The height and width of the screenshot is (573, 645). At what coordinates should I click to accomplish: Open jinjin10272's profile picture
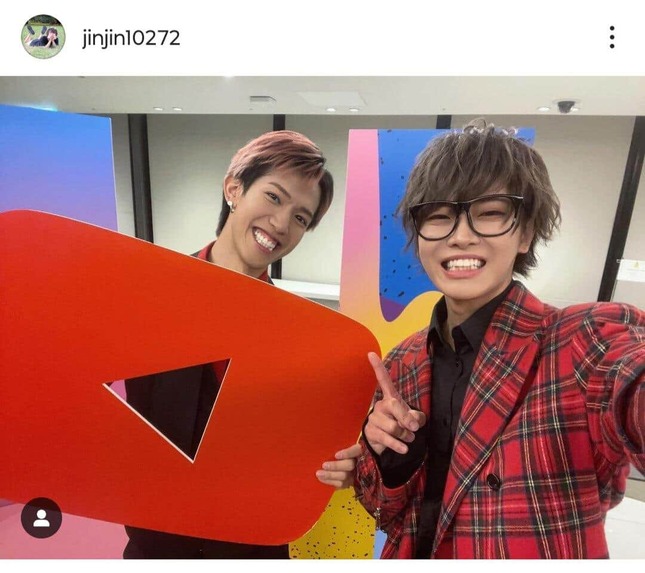43,37
